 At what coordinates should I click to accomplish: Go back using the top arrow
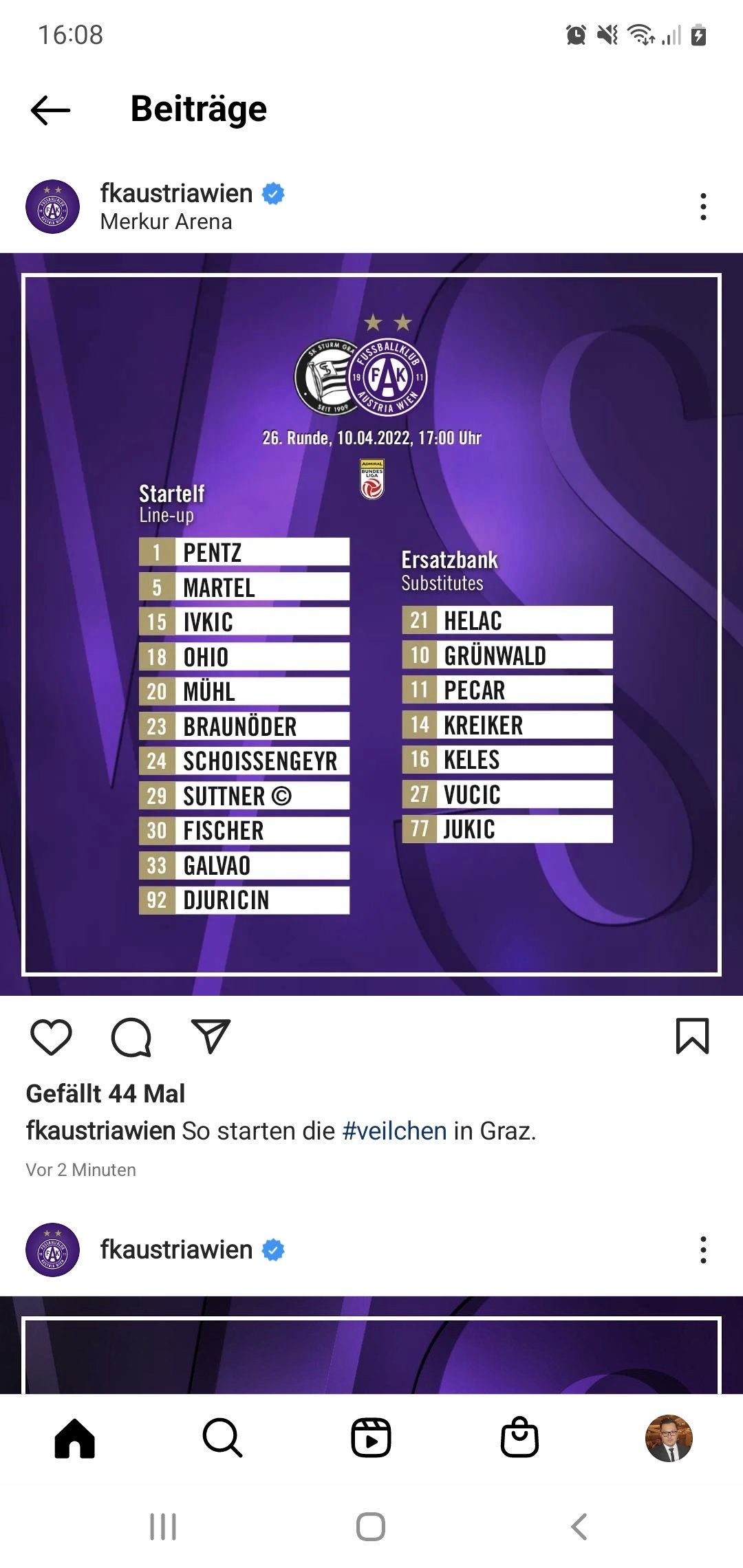point(50,109)
